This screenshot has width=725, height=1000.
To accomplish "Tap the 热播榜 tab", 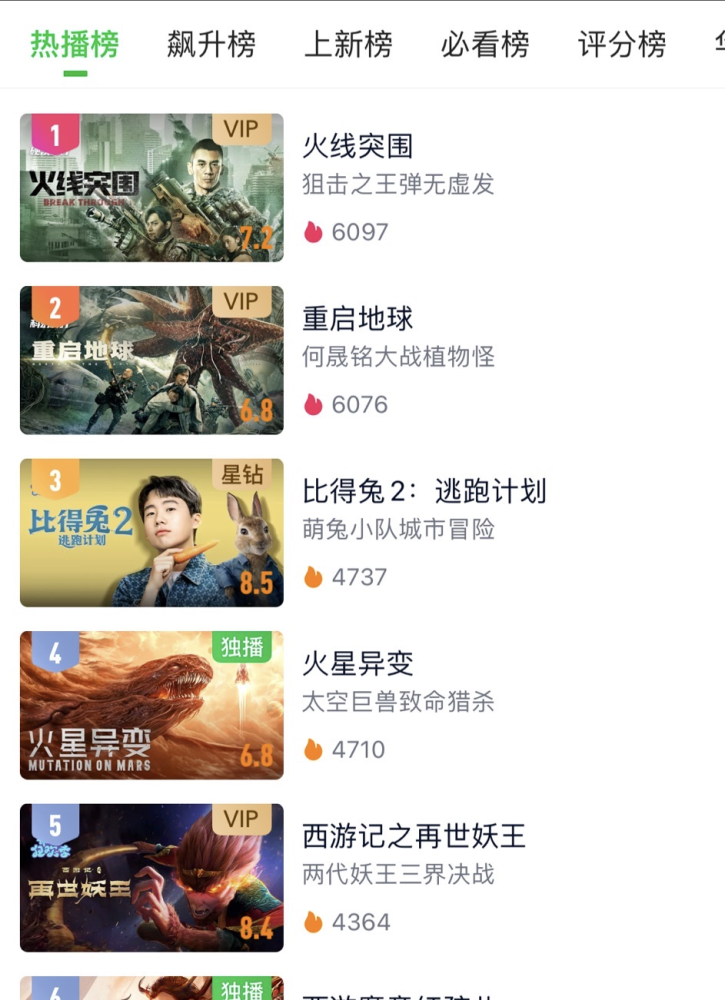I will click(75, 45).
